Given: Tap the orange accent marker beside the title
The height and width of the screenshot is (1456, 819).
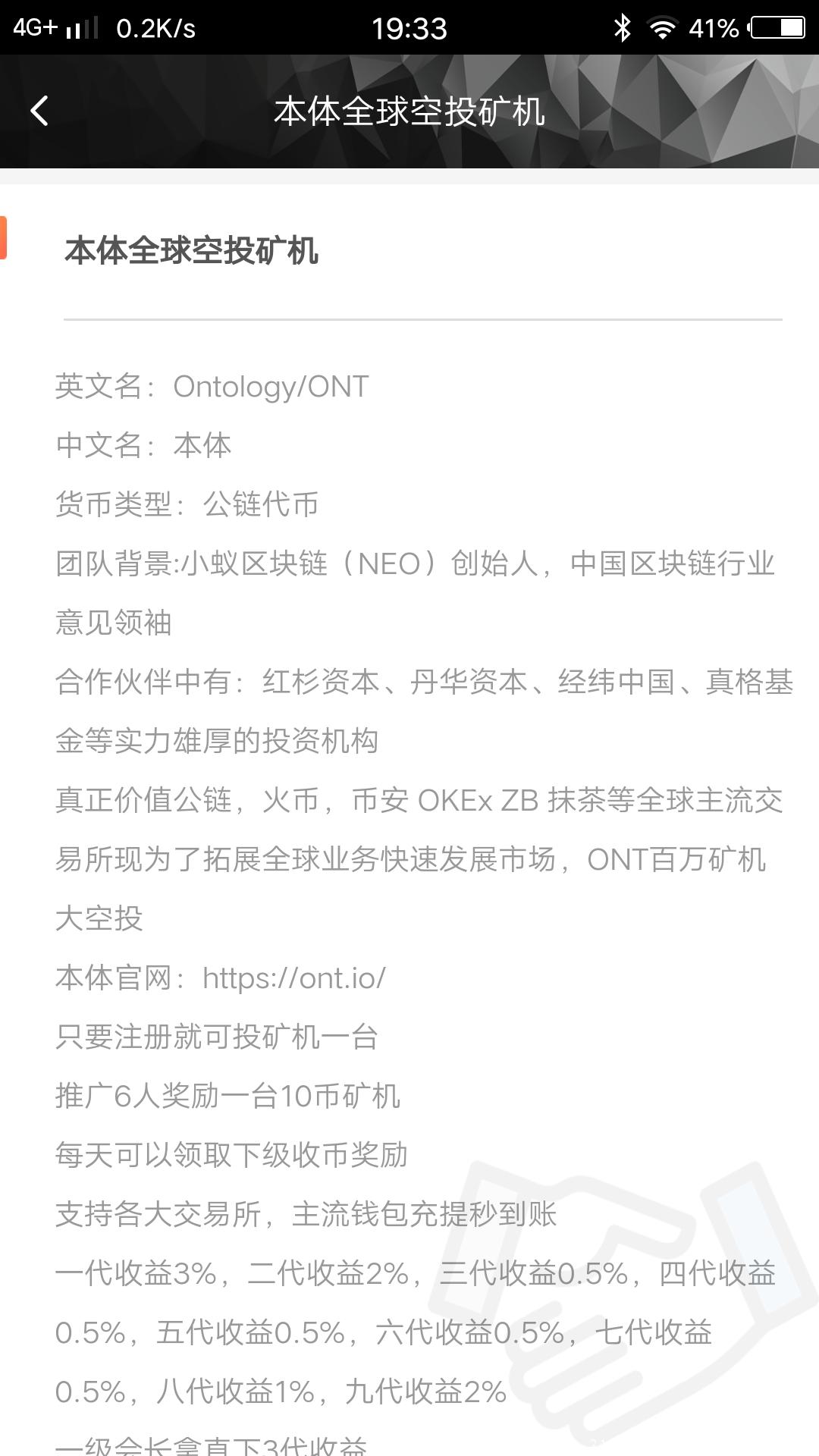Looking at the screenshot, I should pos(4,239).
